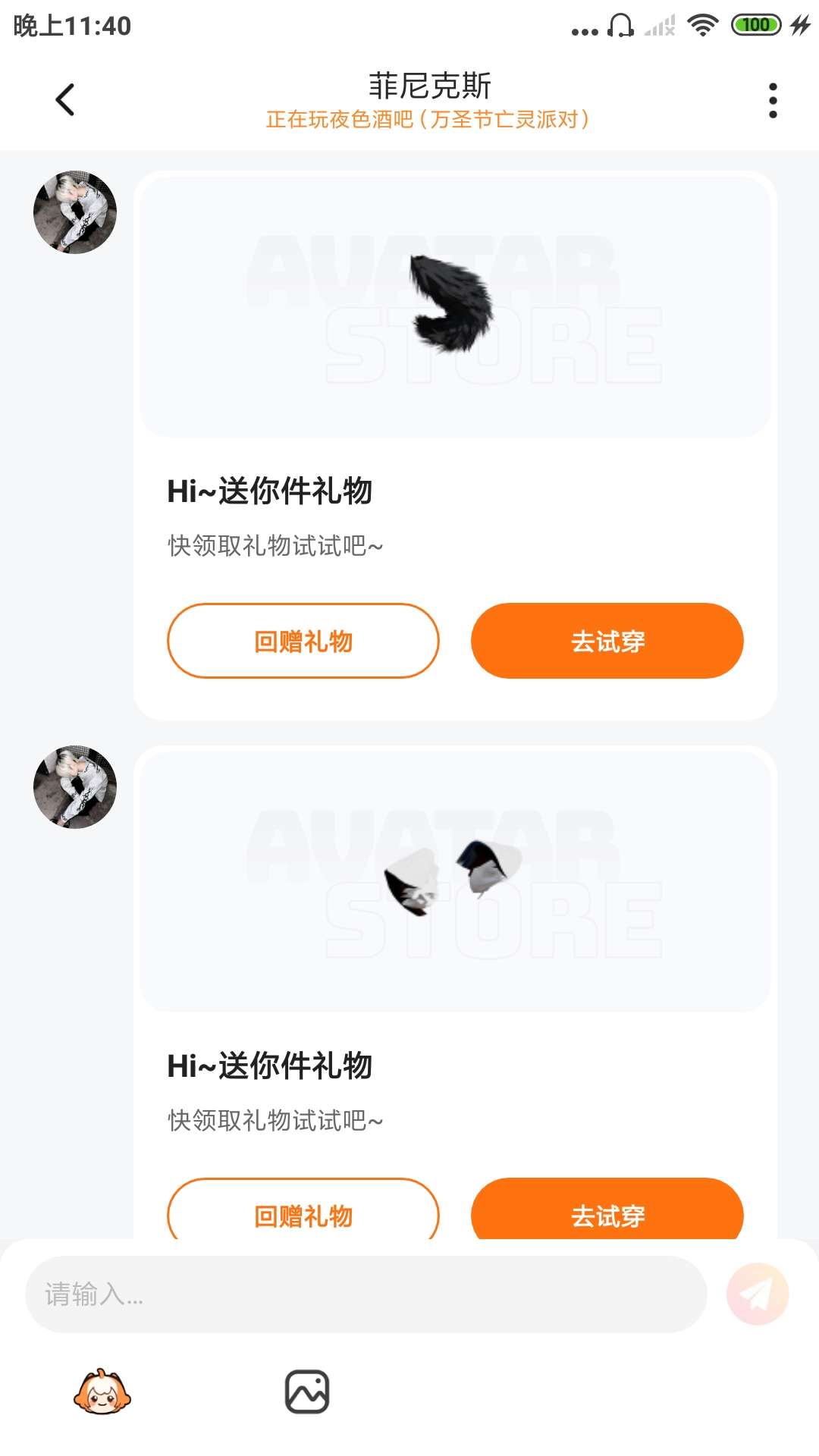819x1456 pixels.
Task: Open the image picker icon
Action: coord(306,1392)
